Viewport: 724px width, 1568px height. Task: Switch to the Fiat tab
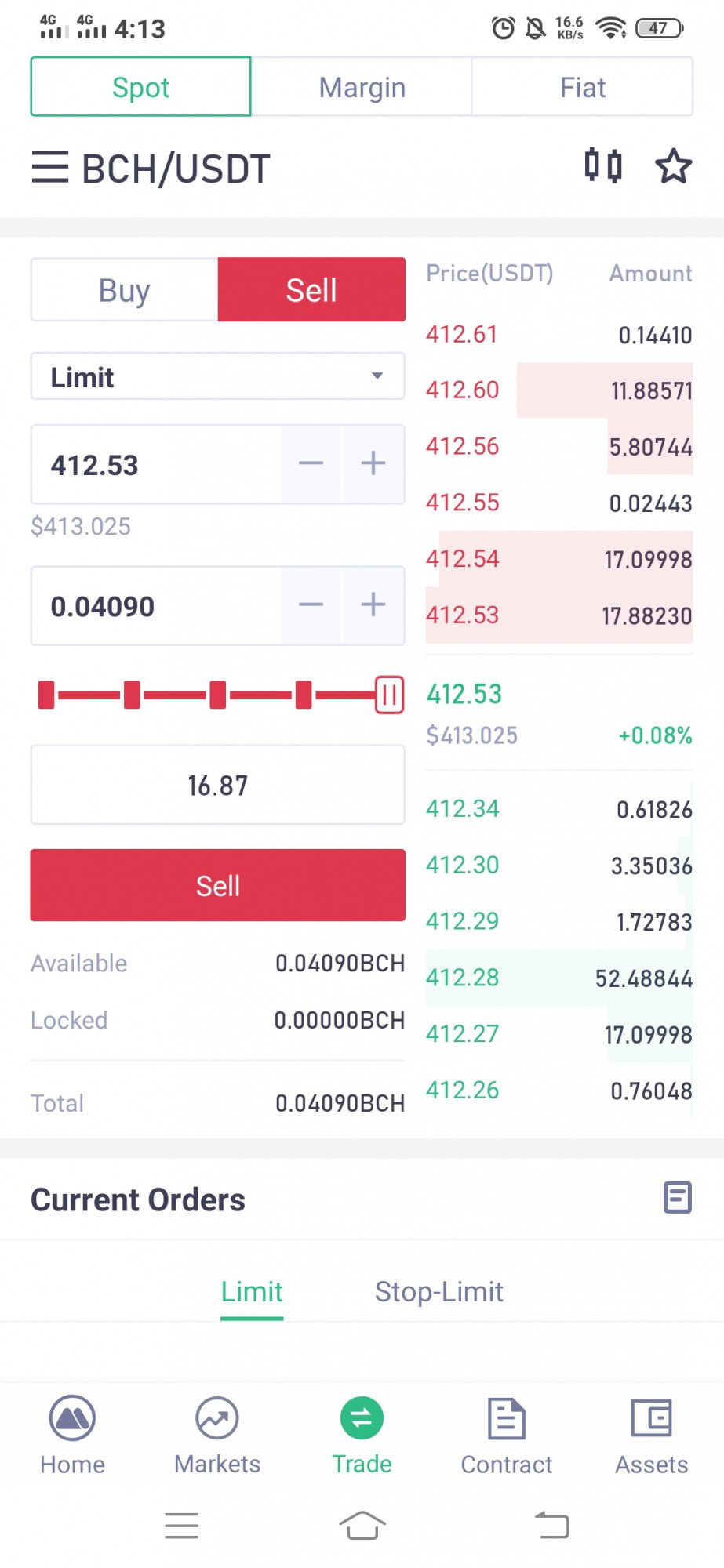pos(582,87)
